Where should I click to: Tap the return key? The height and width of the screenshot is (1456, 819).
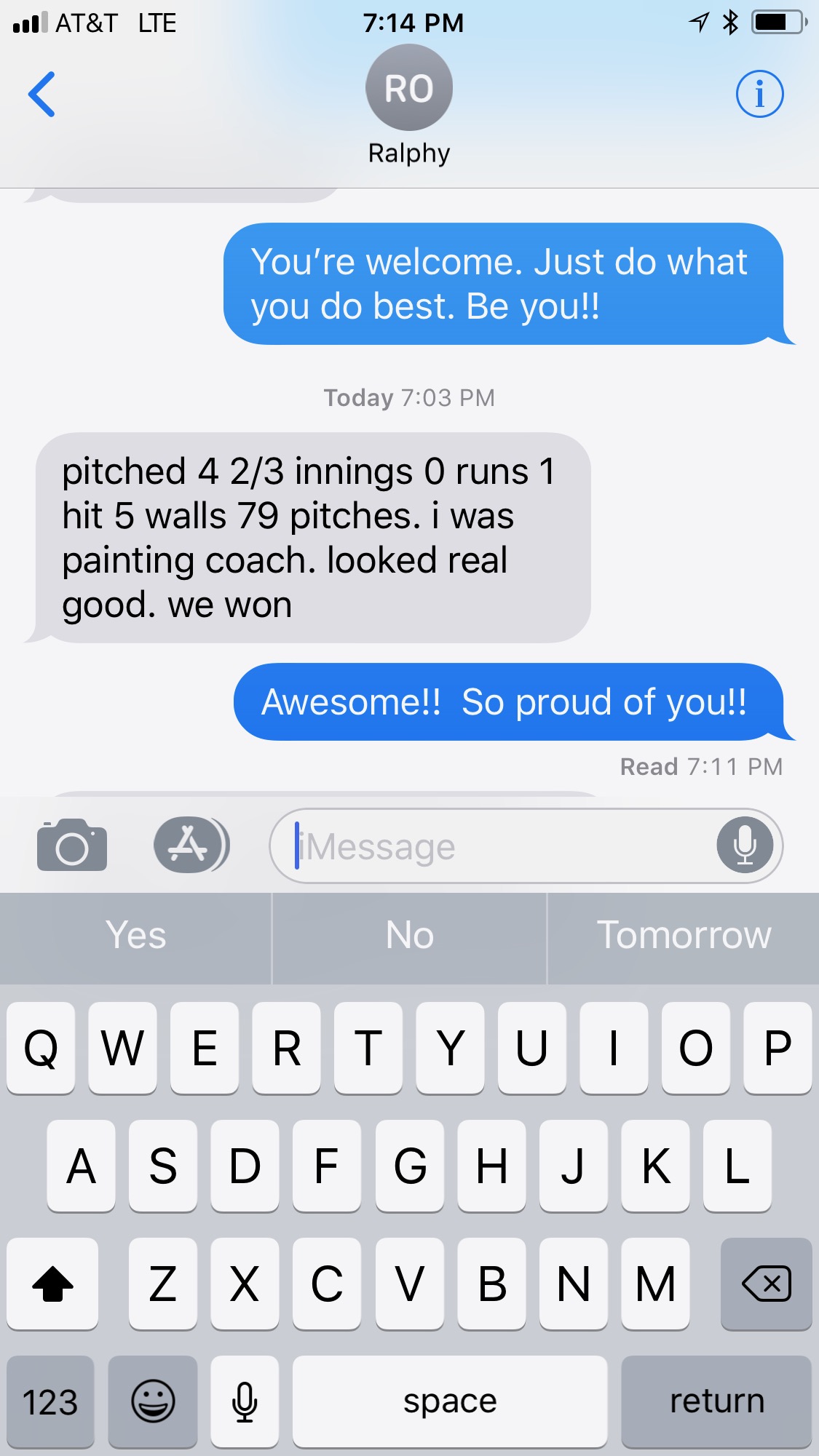(x=716, y=1401)
